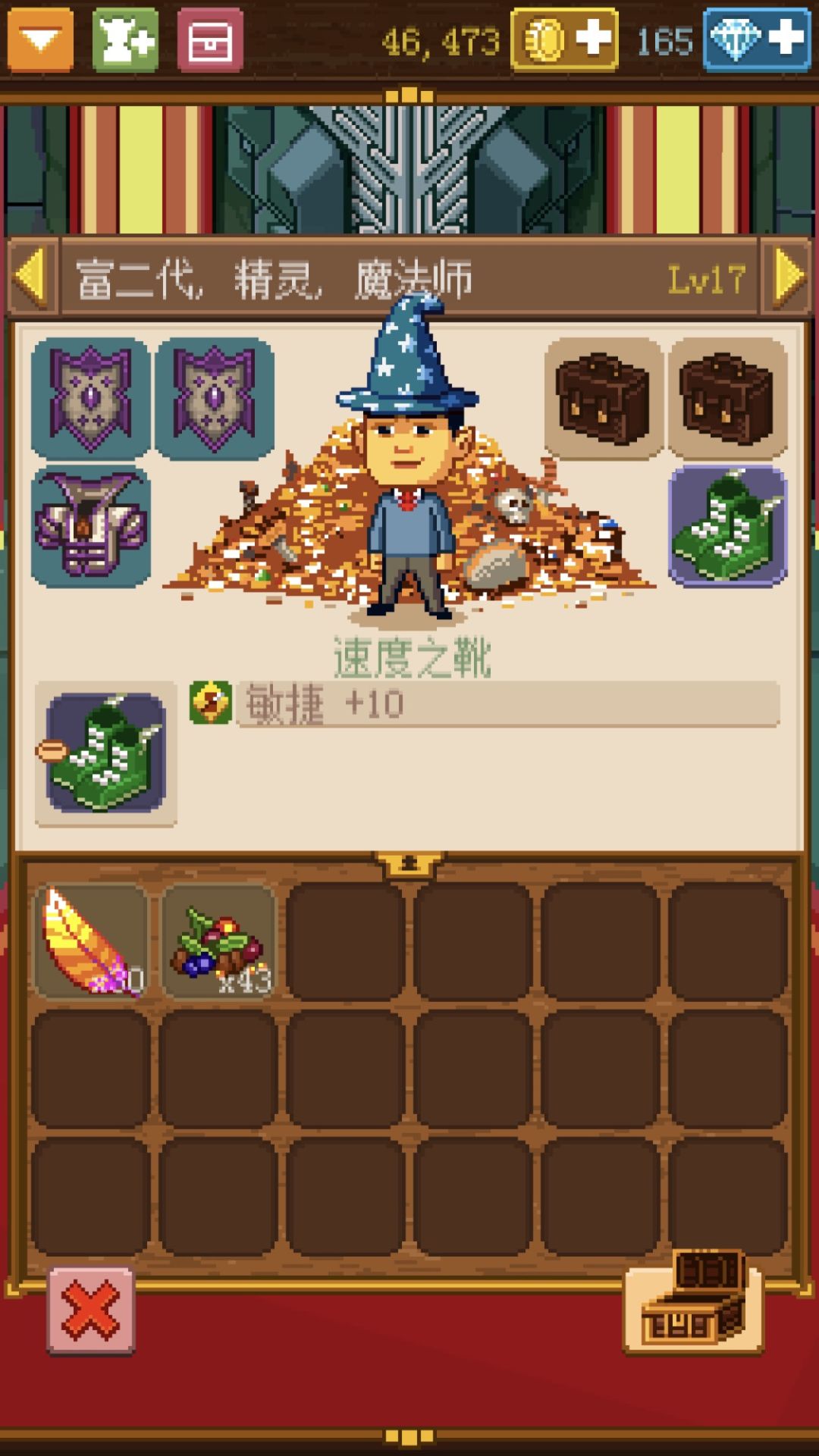Unequip the boots using the minus badge
The height and width of the screenshot is (1456, 819).
[53, 751]
